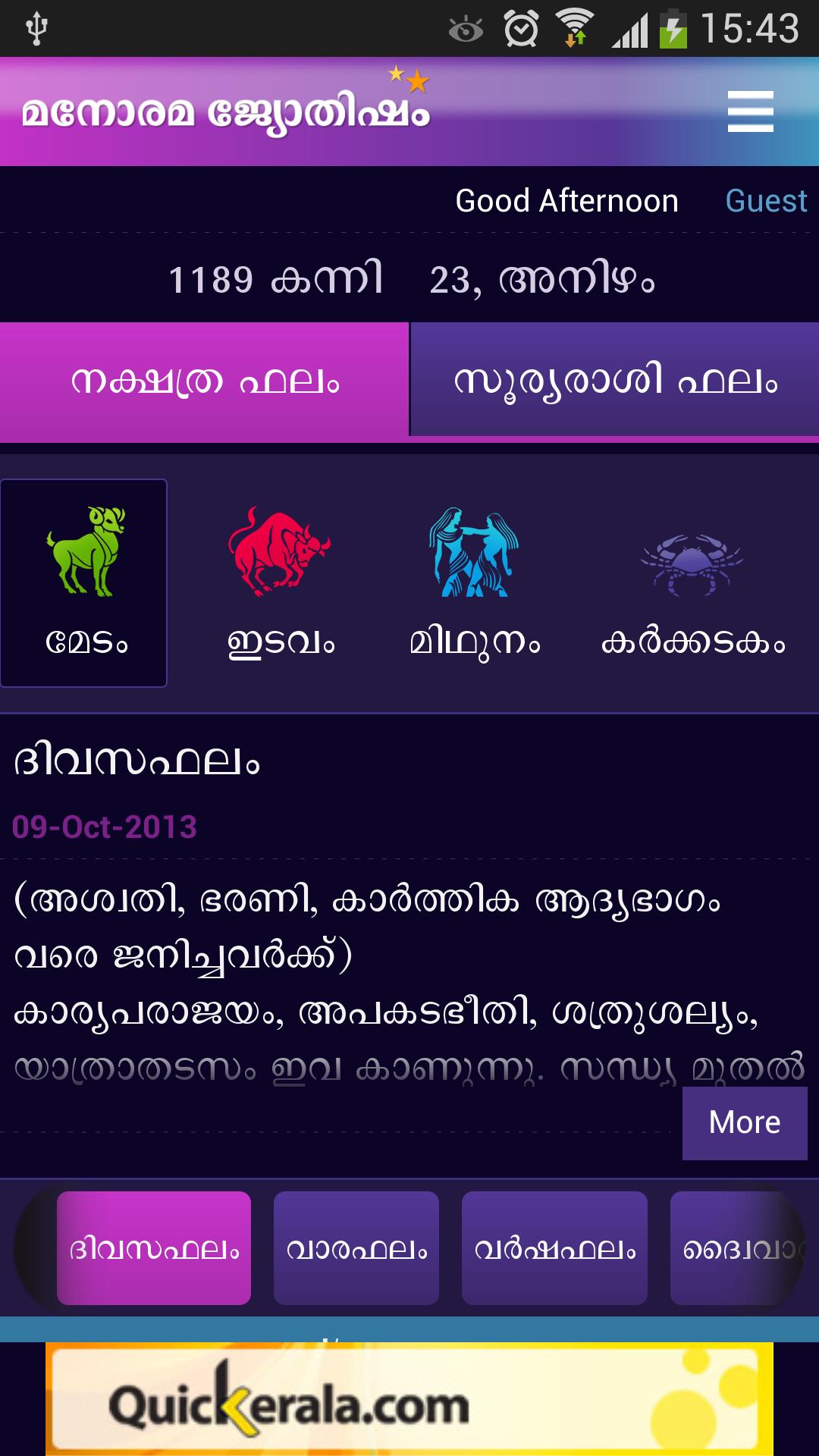The width and height of the screenshot is (819, 1456).
Task: Select വാരഫലം weekly prediction tab
Action: [356, 1248]
